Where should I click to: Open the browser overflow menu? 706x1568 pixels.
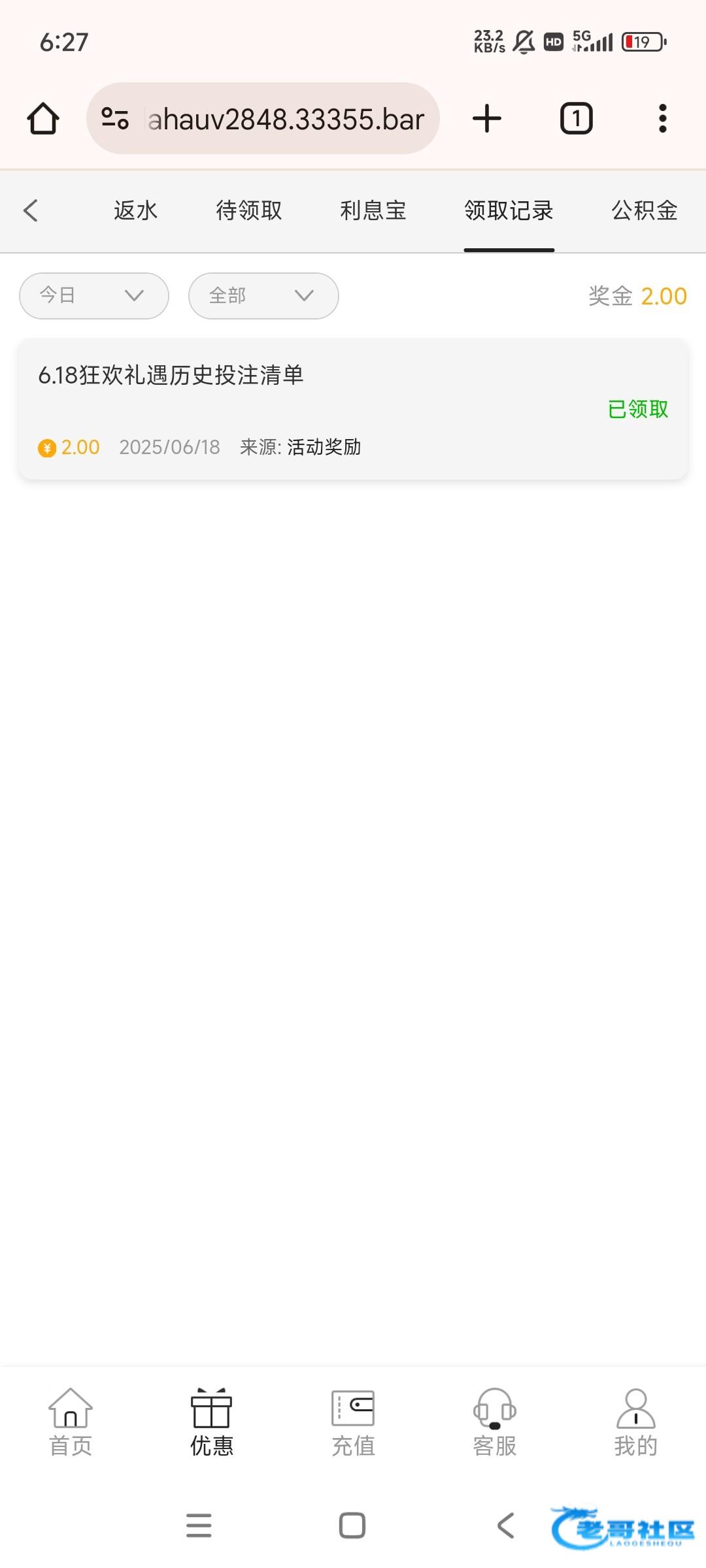tap(663, 118)
